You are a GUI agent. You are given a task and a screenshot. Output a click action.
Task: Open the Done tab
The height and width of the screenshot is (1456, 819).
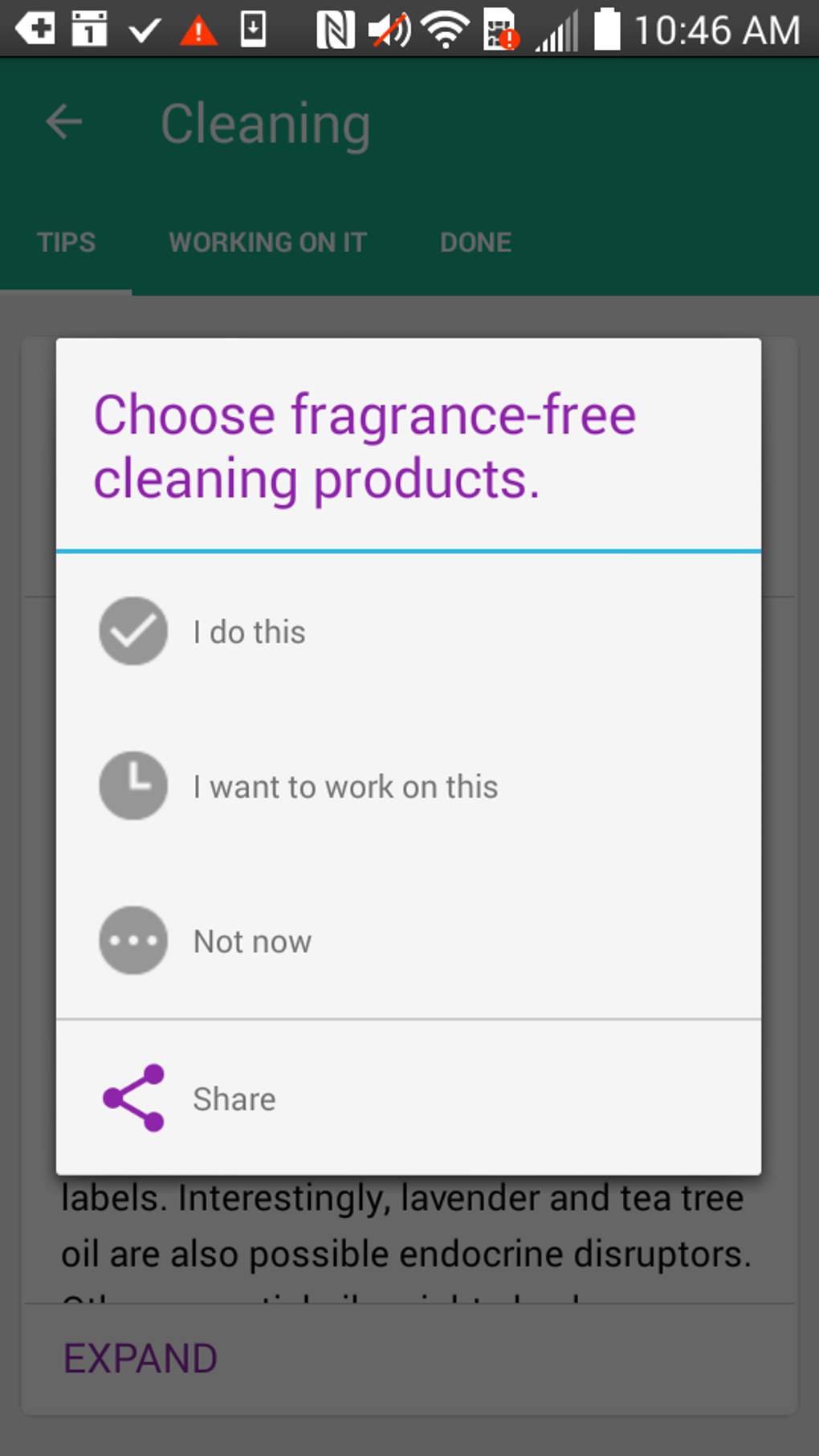[x=475, y=243]
